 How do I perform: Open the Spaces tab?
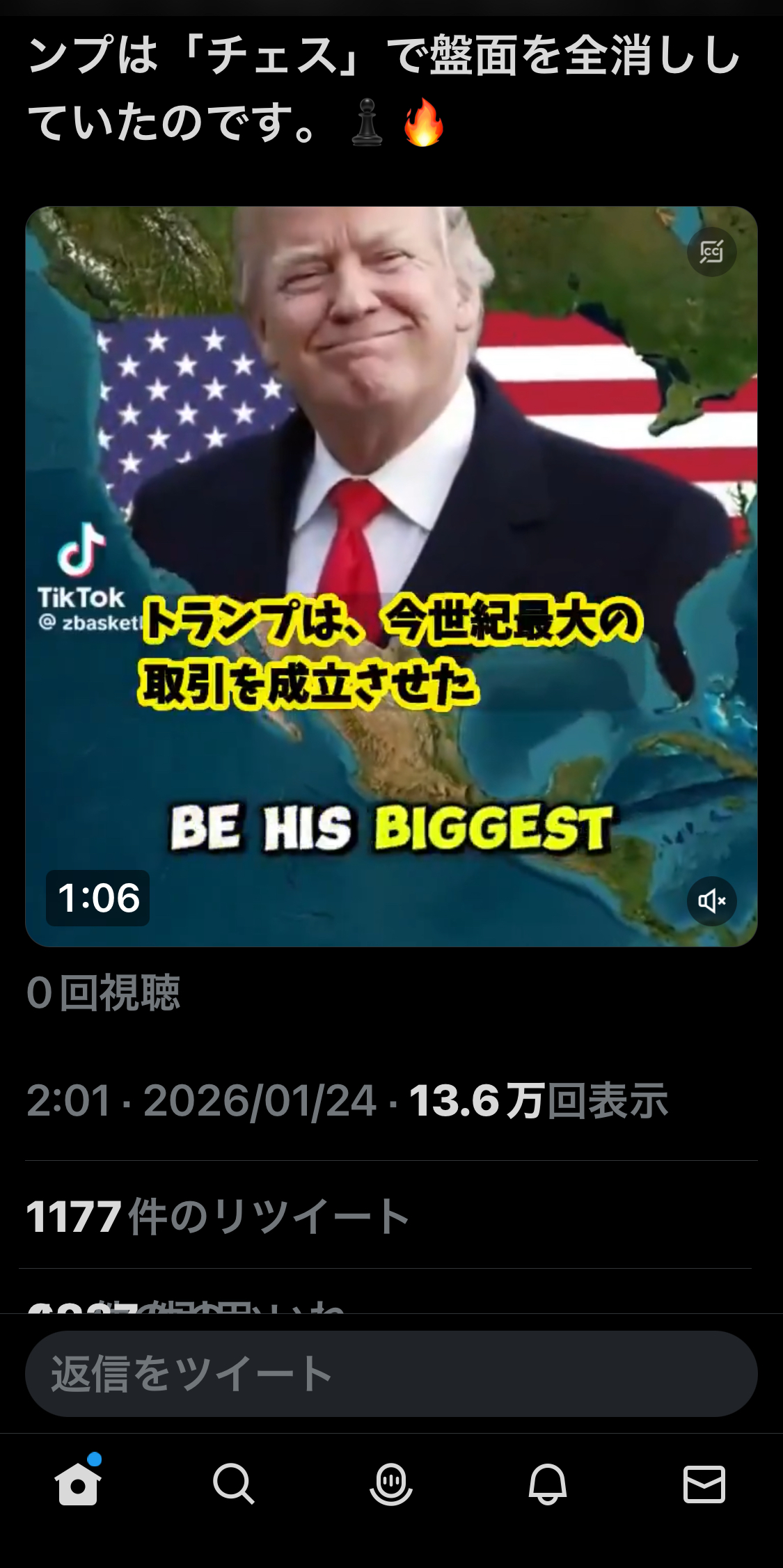click(391, 1484)
